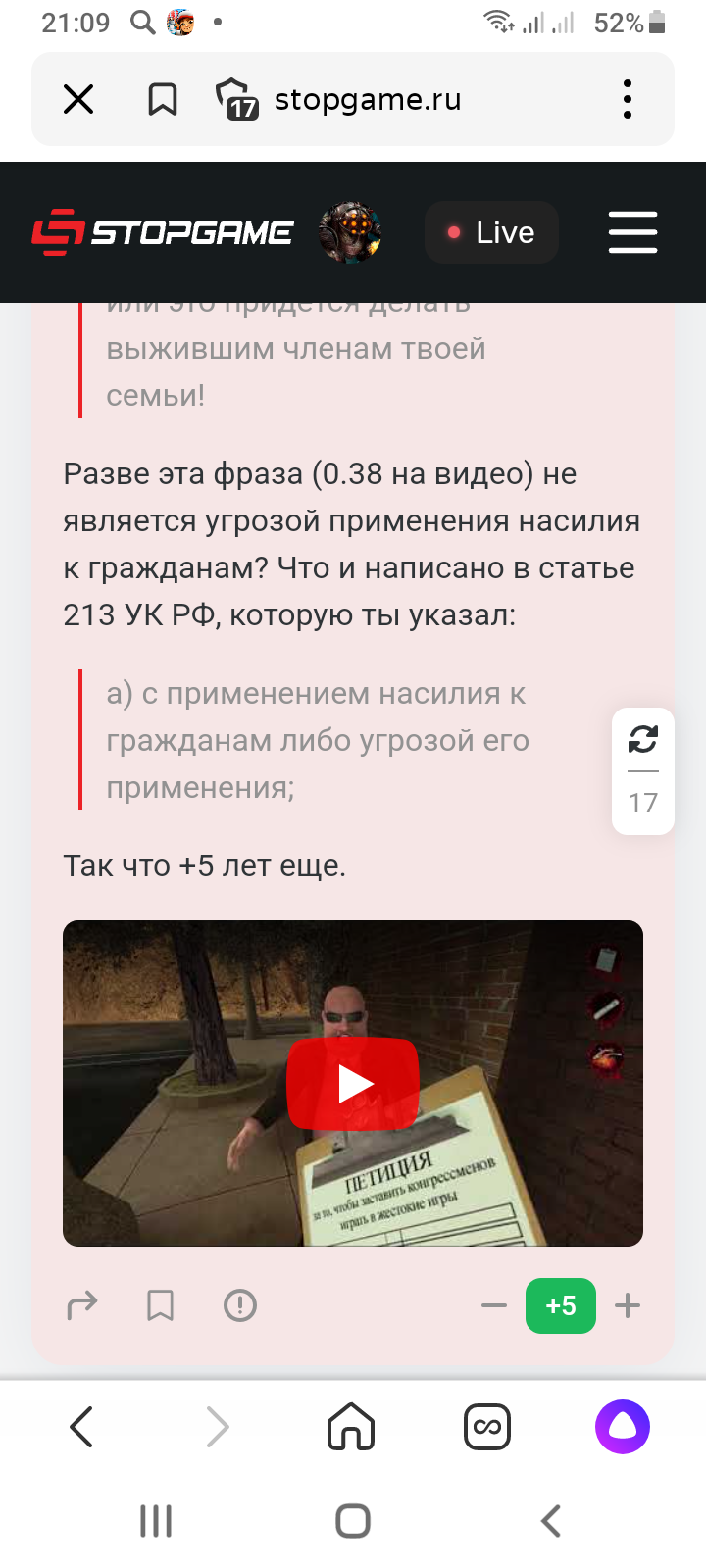This screenshot has width=706, height=1568.
Task: Open the browser overflow menu
Action: 628,99
